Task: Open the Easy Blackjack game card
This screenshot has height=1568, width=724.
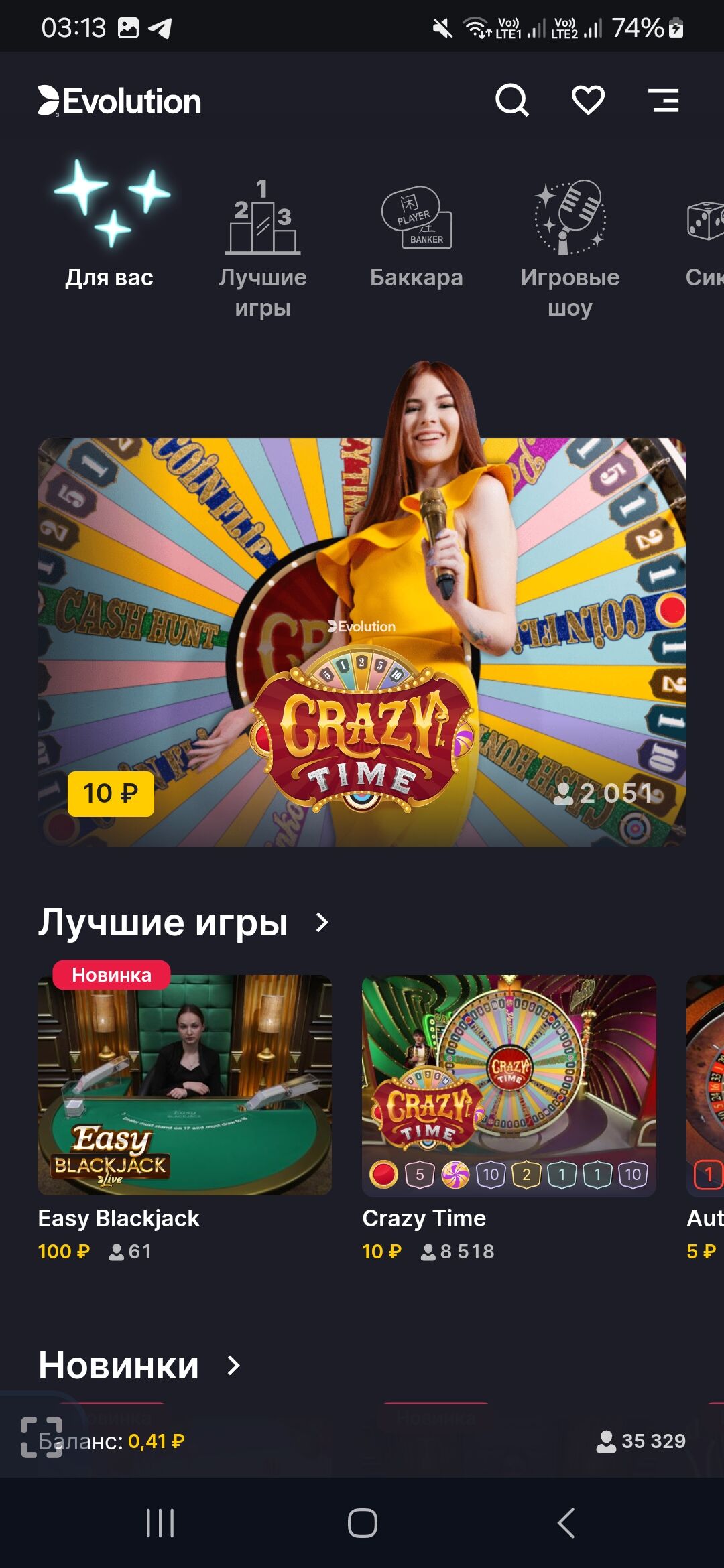Action: point(184,1086)
